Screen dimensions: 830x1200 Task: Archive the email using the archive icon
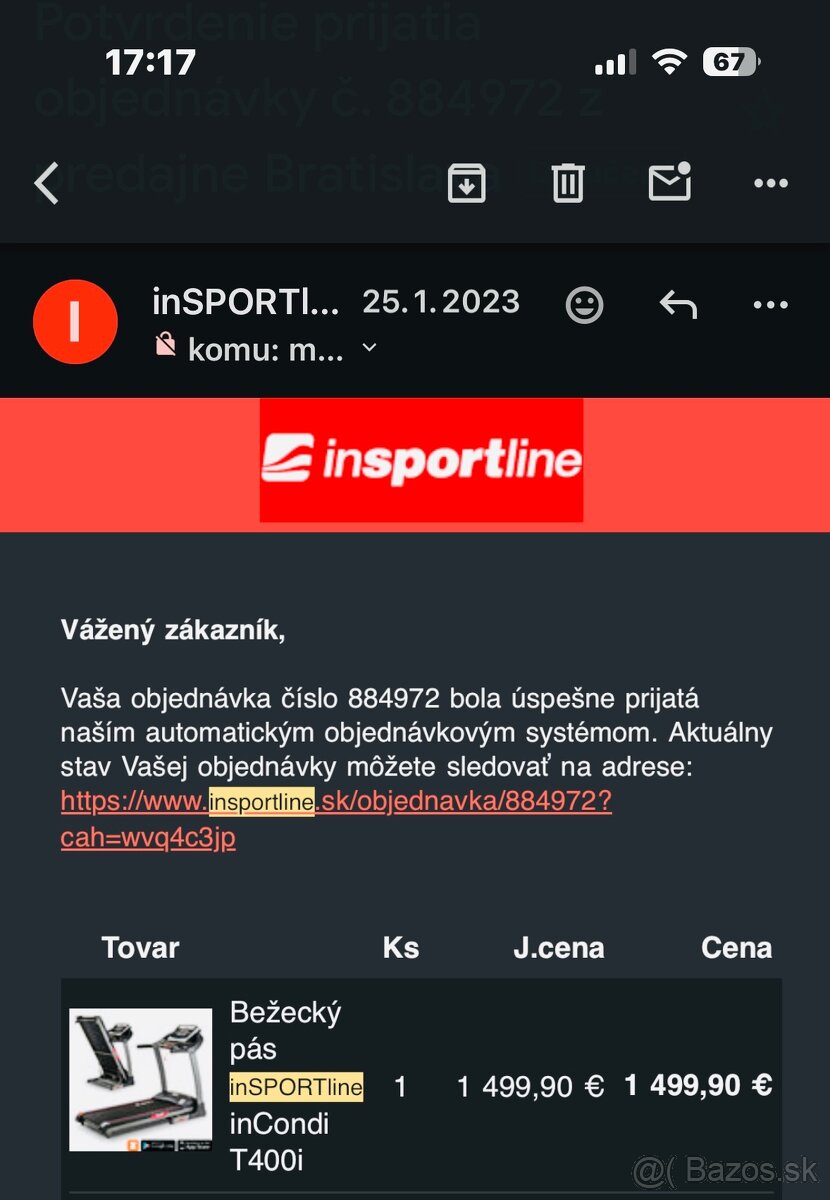tap(466, 183)
